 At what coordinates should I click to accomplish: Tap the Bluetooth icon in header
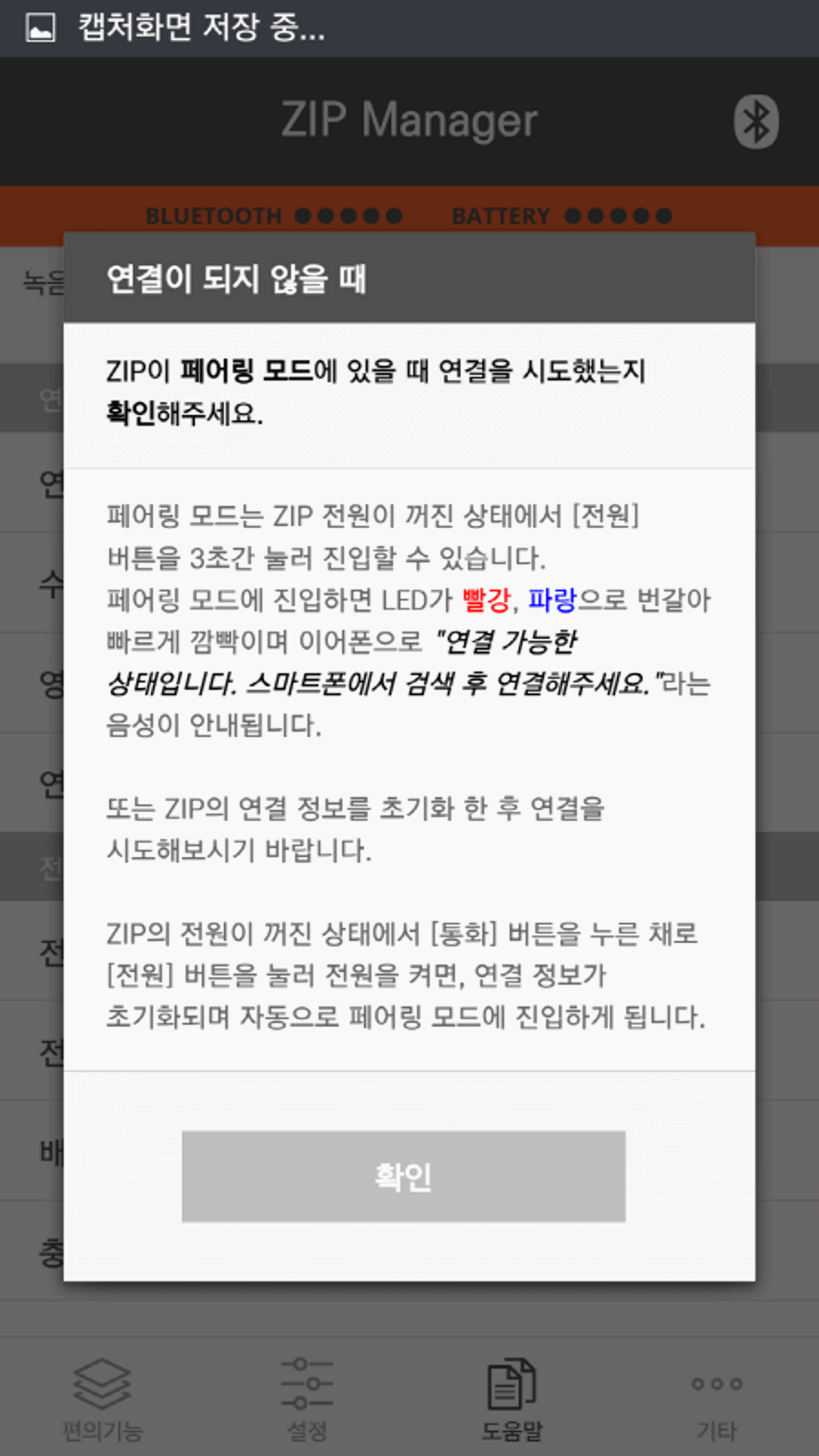756,121
